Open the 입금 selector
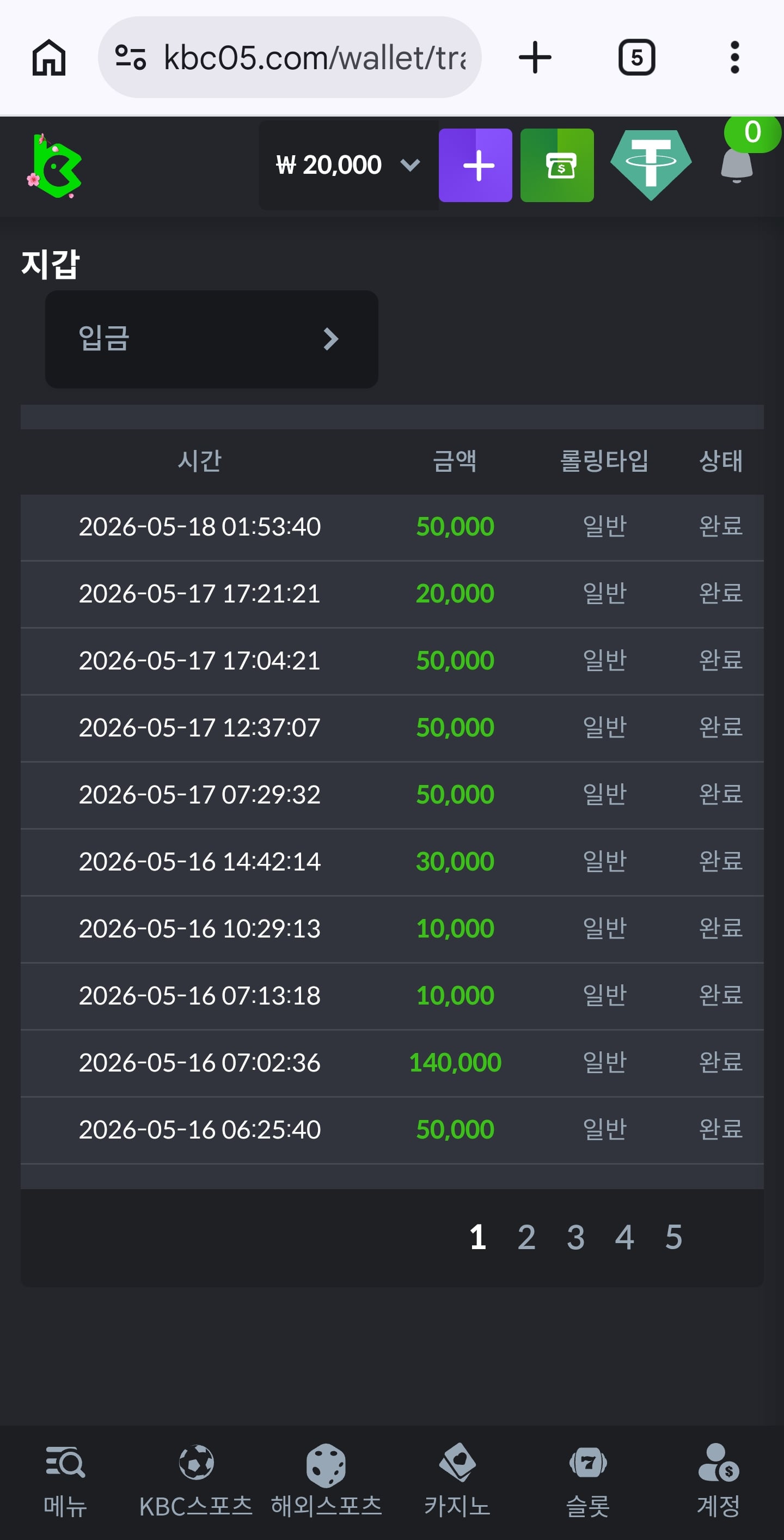Screen dimensions: 784x1540 [x=212, y=339]
